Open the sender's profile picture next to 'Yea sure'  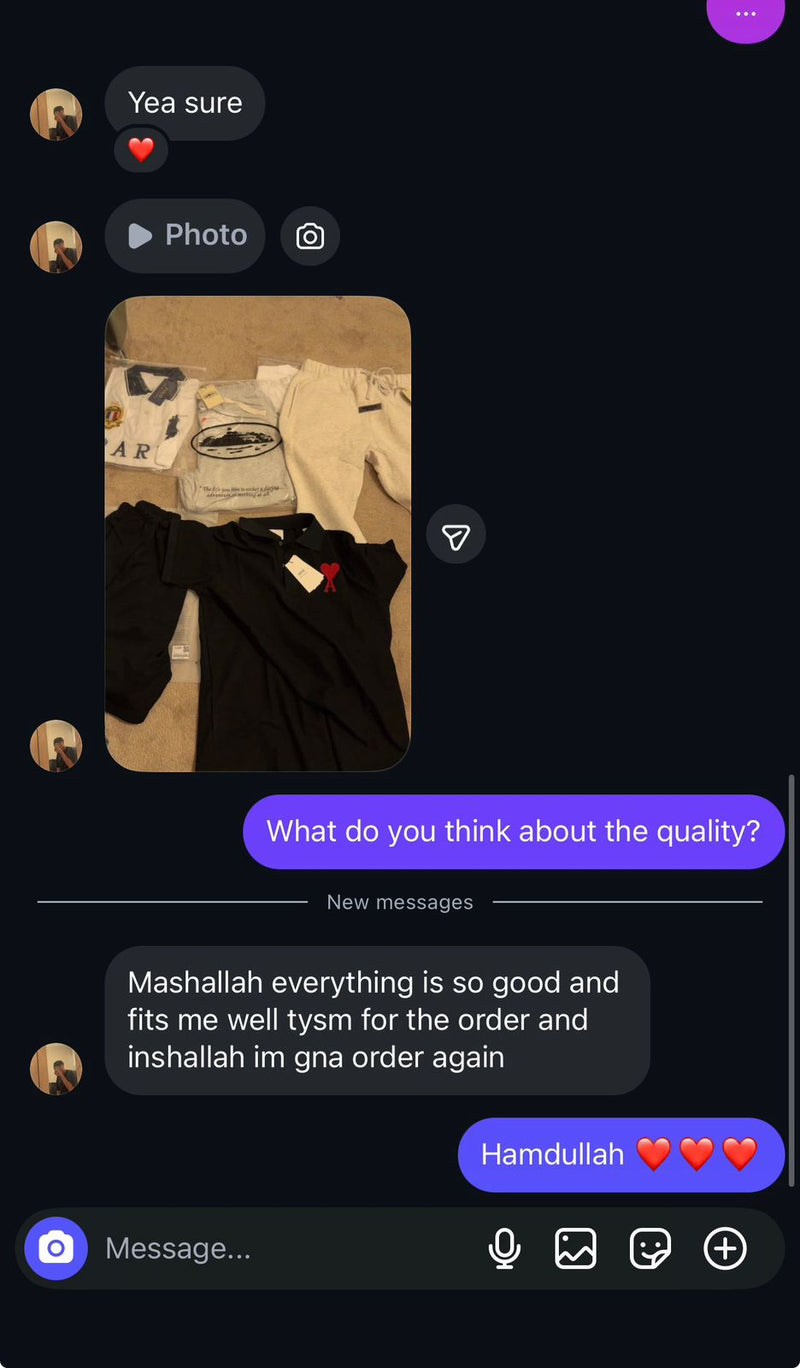coord(56,113)
